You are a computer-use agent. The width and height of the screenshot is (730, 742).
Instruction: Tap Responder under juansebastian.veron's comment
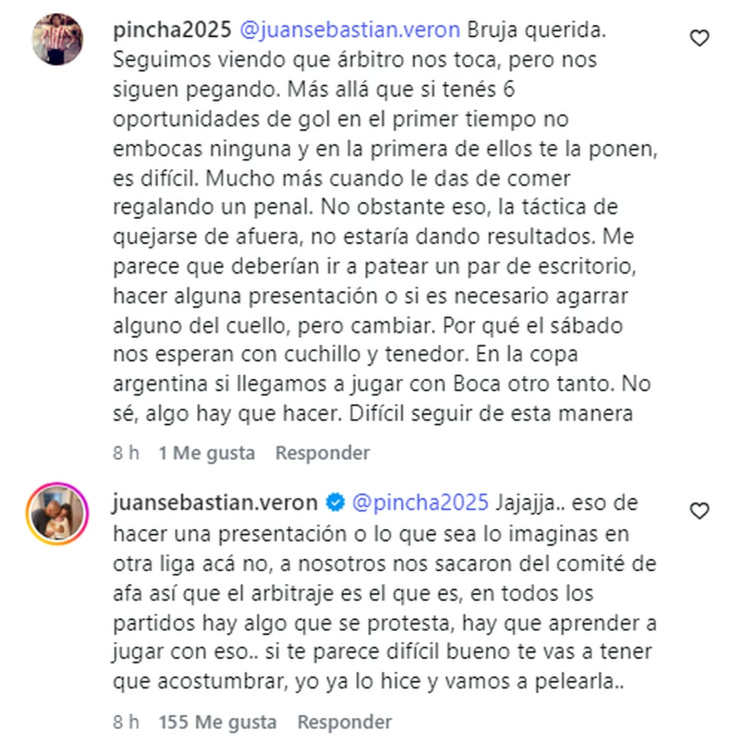coord(344,722)
